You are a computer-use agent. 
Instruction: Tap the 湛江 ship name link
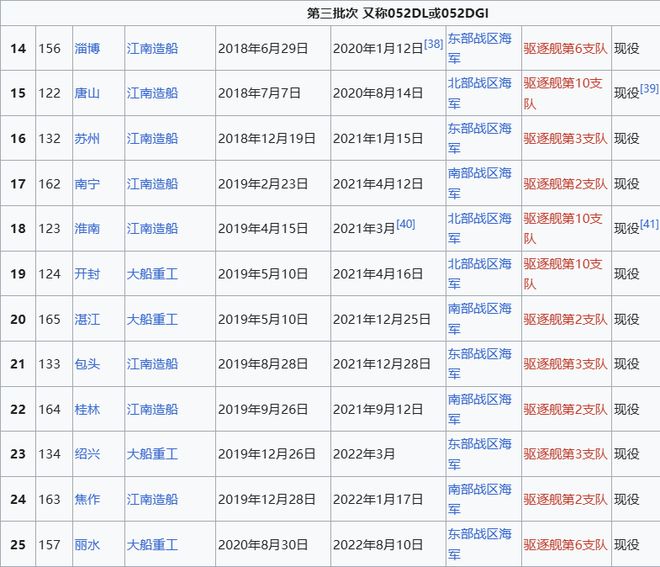[87, 319]
